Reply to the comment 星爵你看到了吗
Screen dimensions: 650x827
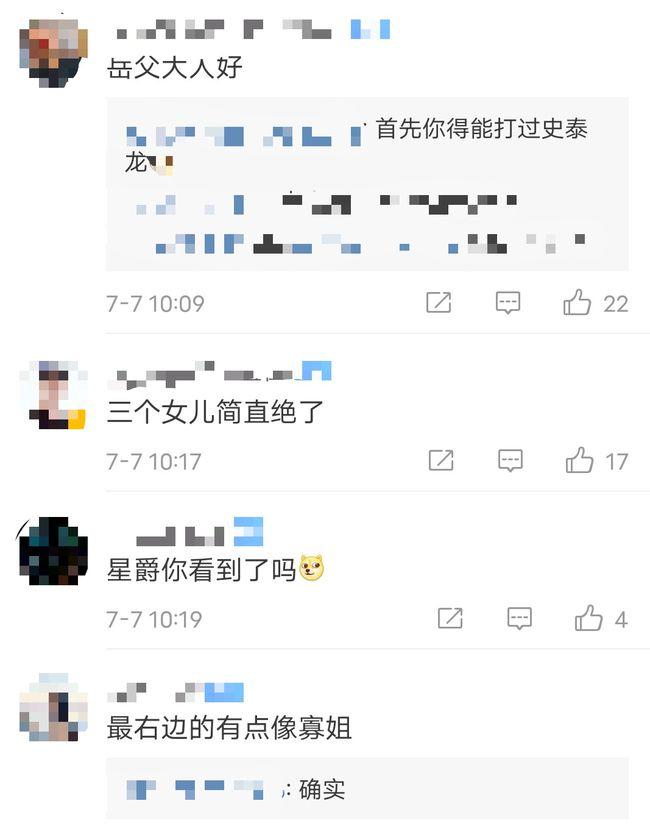(x=519, y=619)
